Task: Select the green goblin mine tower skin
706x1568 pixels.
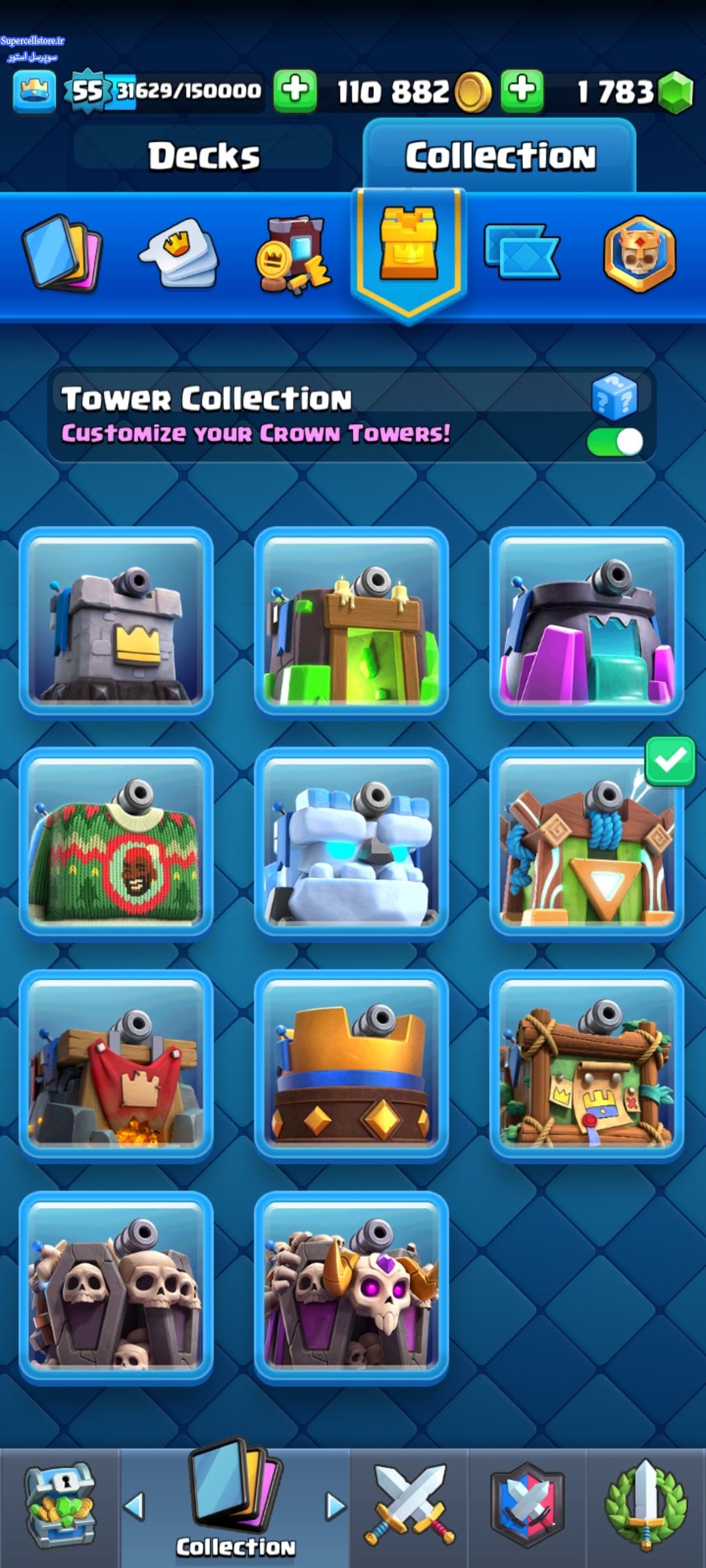Action: (352, 621)
